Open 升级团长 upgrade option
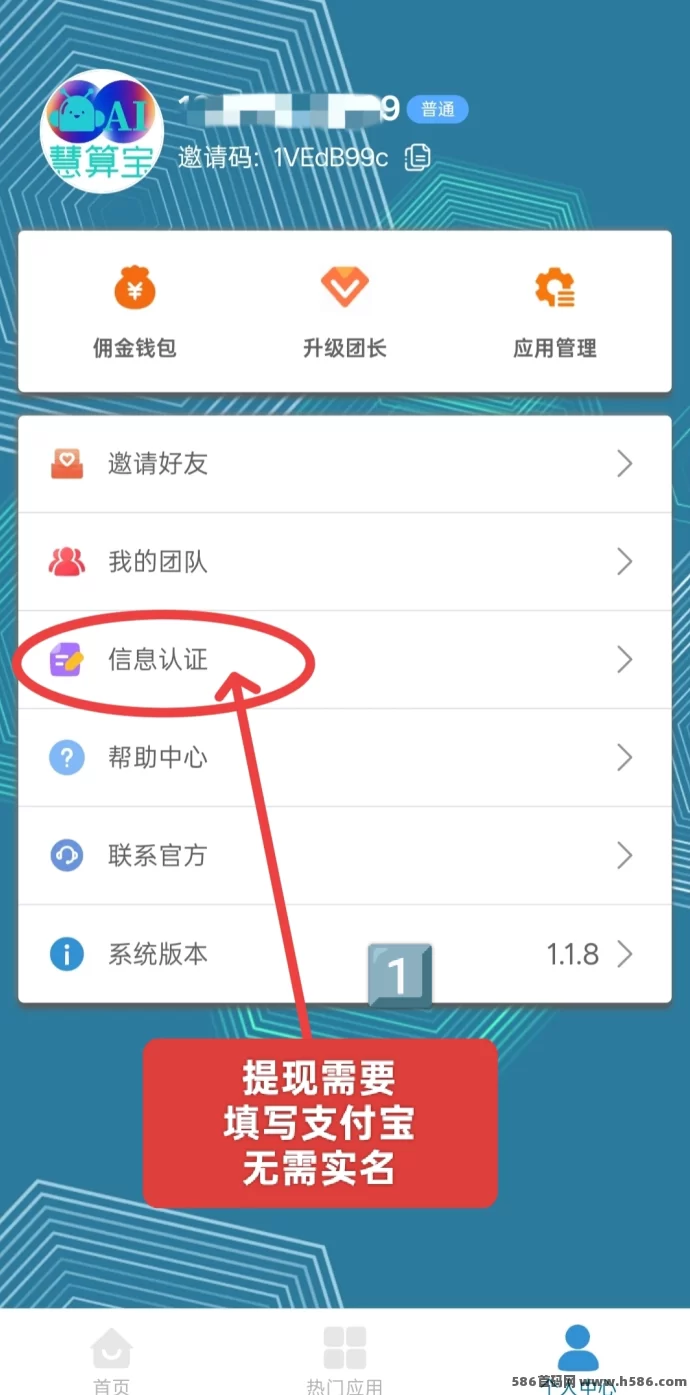This screenshot has height=1395, width=690. point(344,312)
